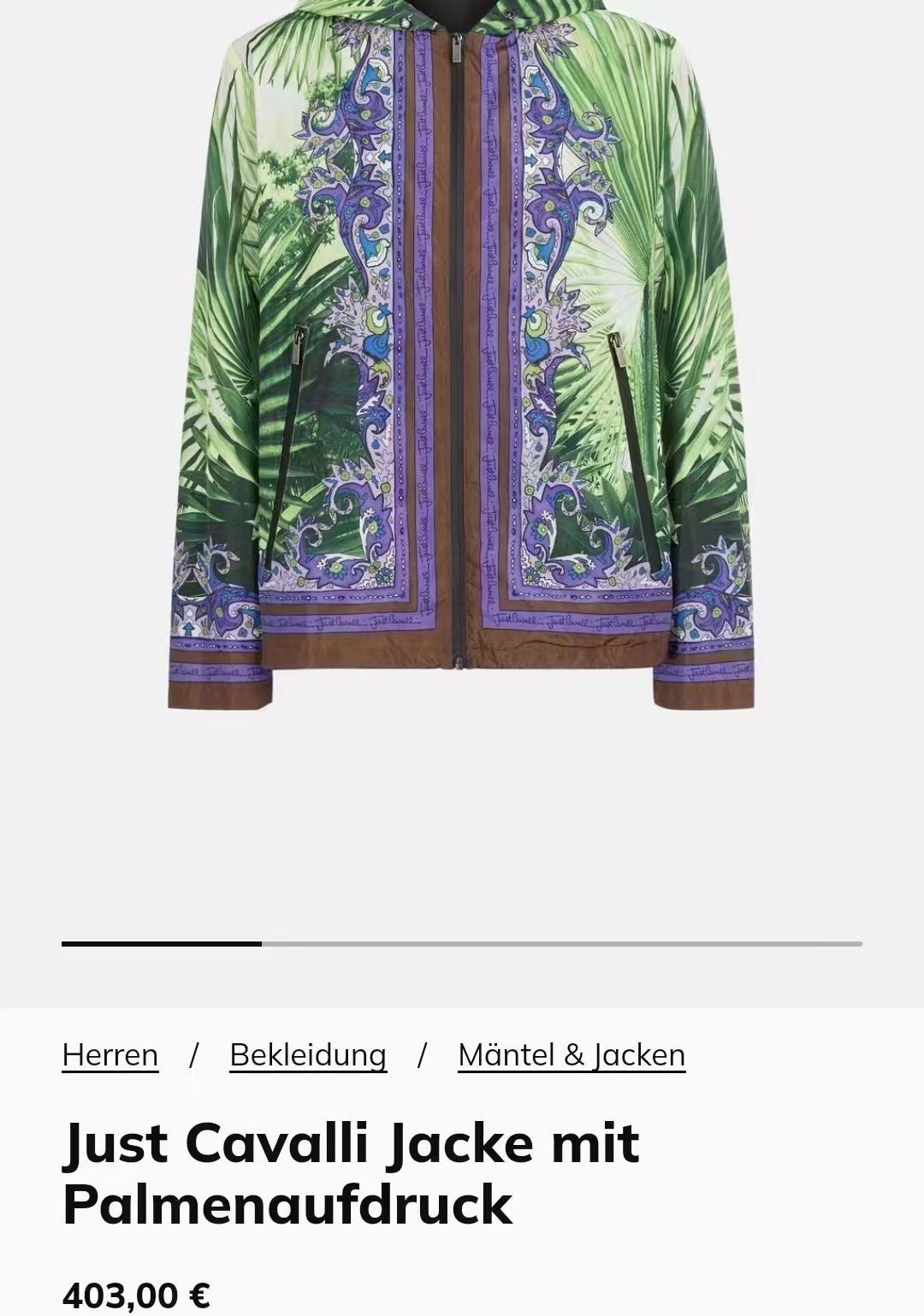Open the palm print jacket product image

462,359
